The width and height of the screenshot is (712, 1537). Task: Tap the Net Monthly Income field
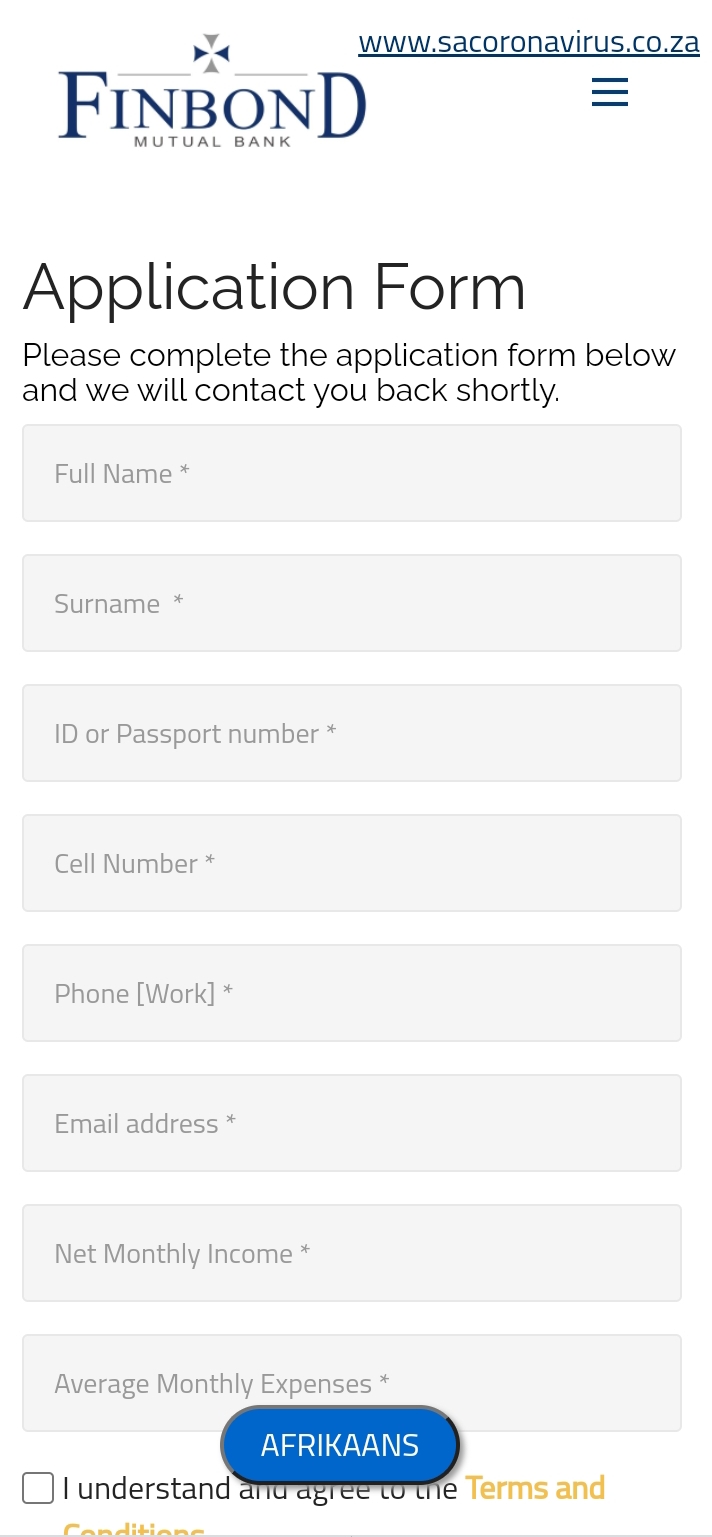(x=351, y=1253)
